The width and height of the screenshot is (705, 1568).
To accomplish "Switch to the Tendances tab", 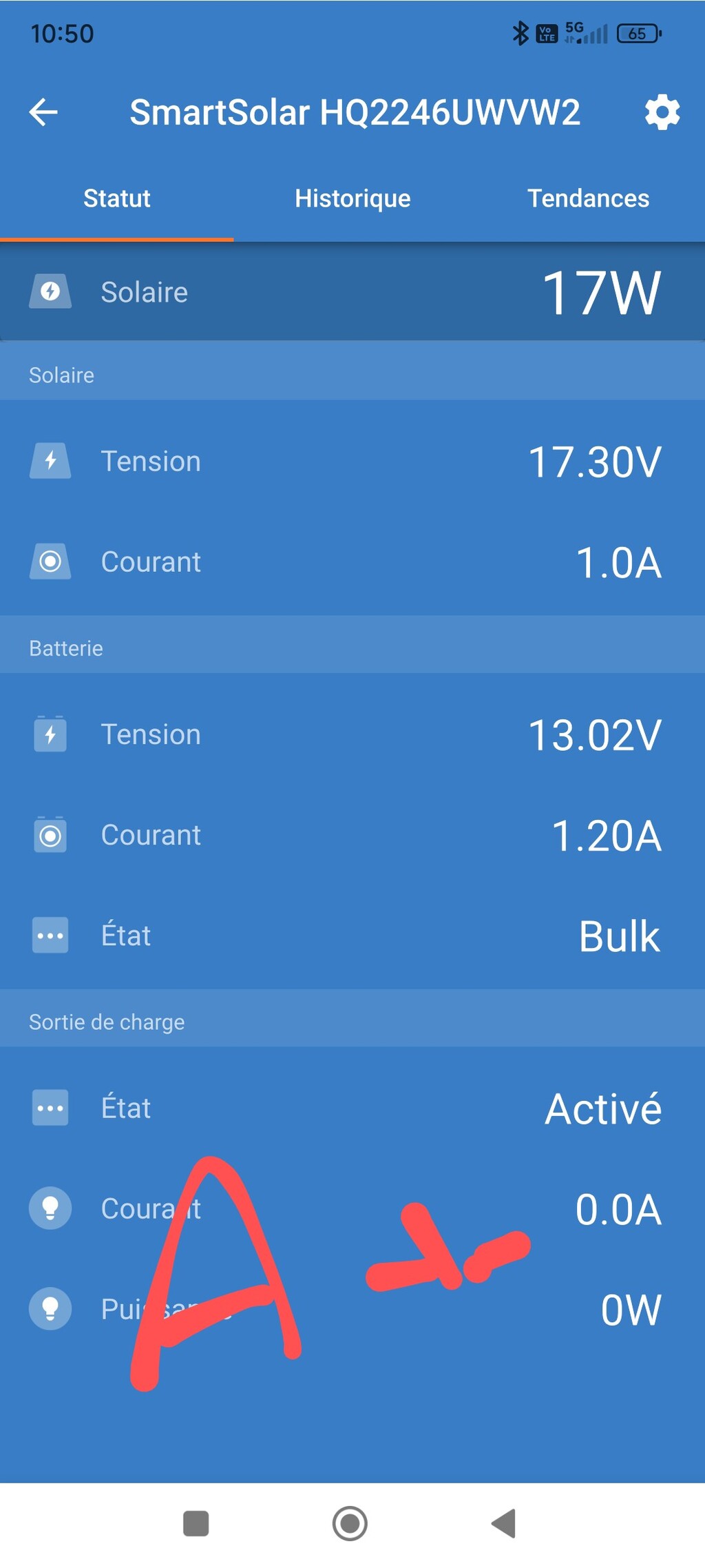I will click(588, 198).
